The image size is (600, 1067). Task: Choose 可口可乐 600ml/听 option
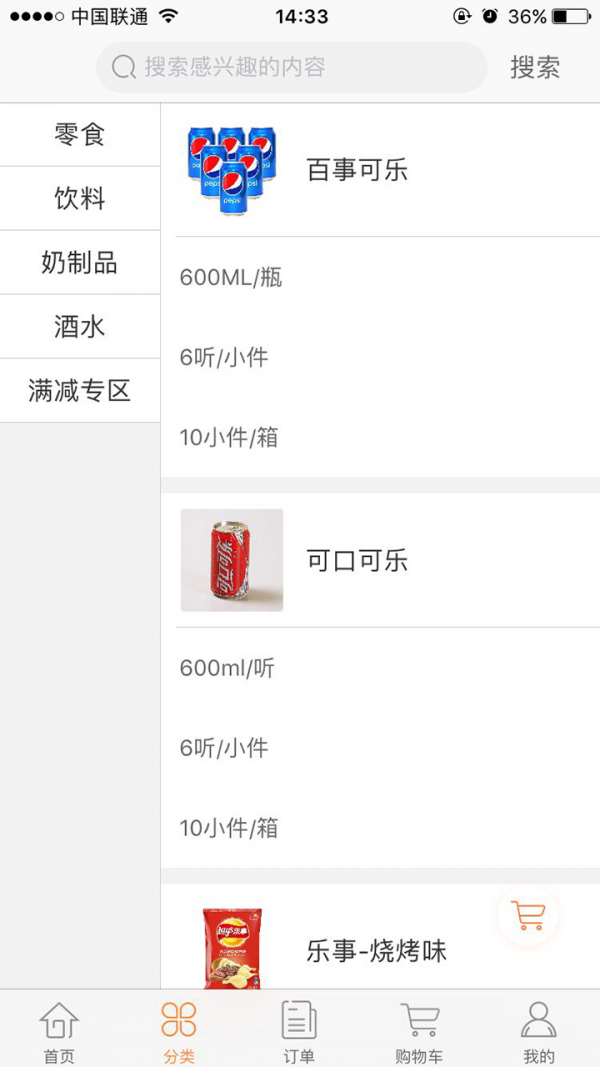227,668
